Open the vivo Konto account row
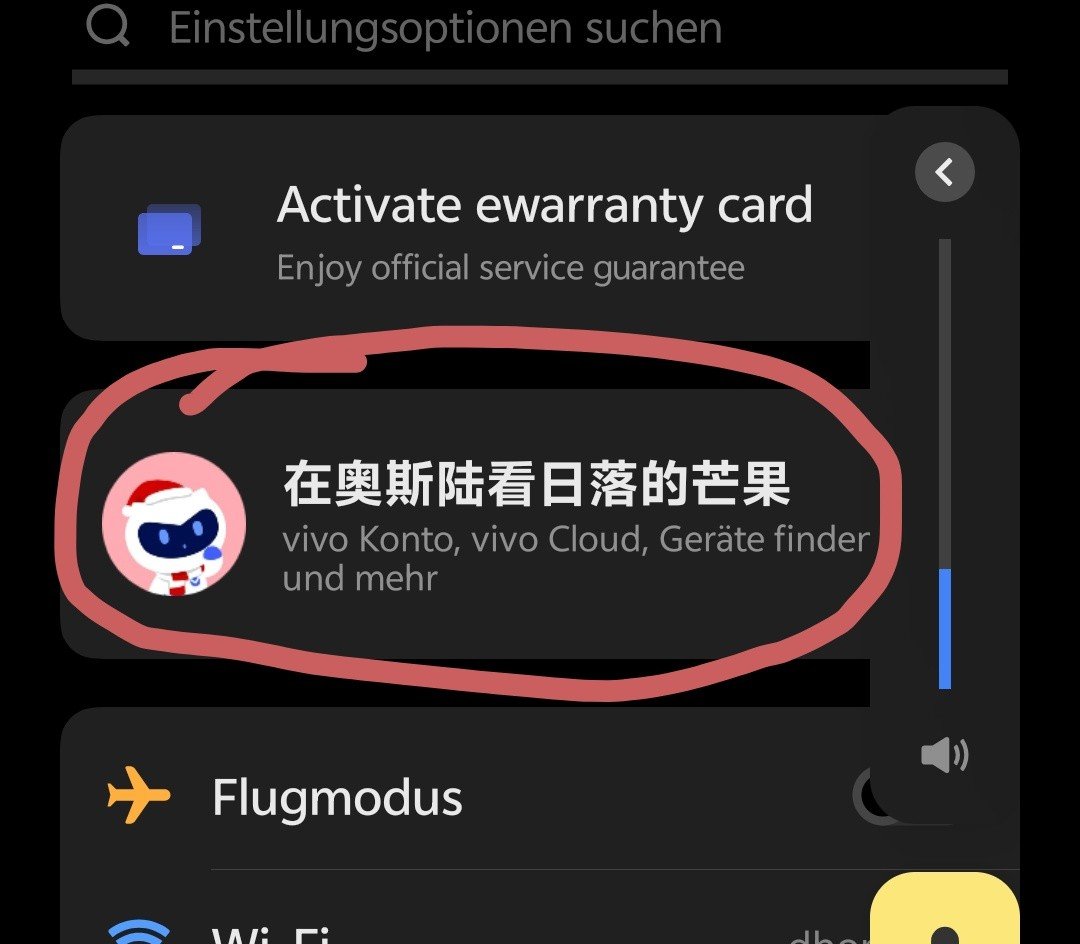Image resolution: width=1080 pixels, height=944 pixels. click(x=480, y=523)
